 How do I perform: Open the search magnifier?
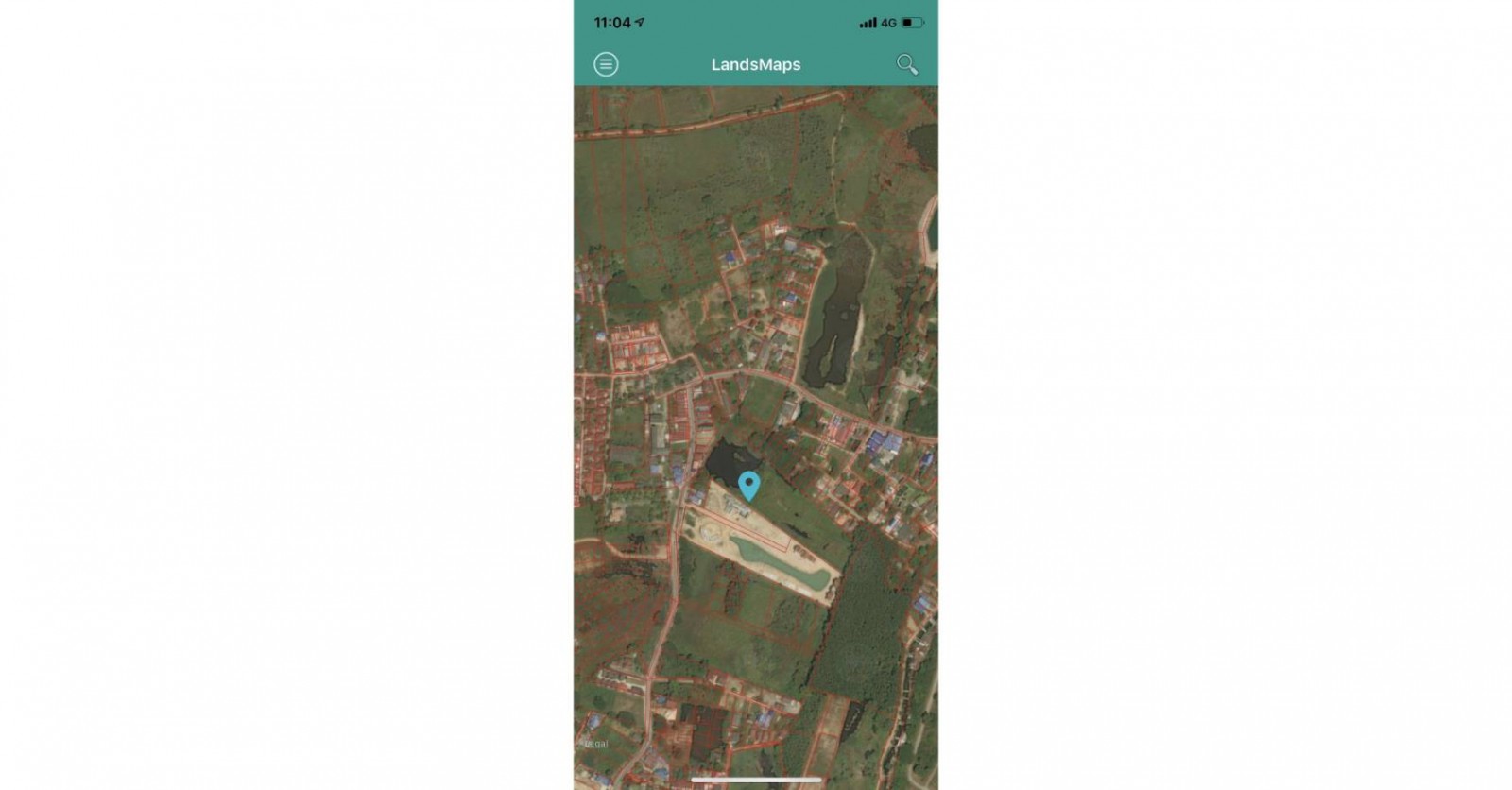(x=906, y=64)
